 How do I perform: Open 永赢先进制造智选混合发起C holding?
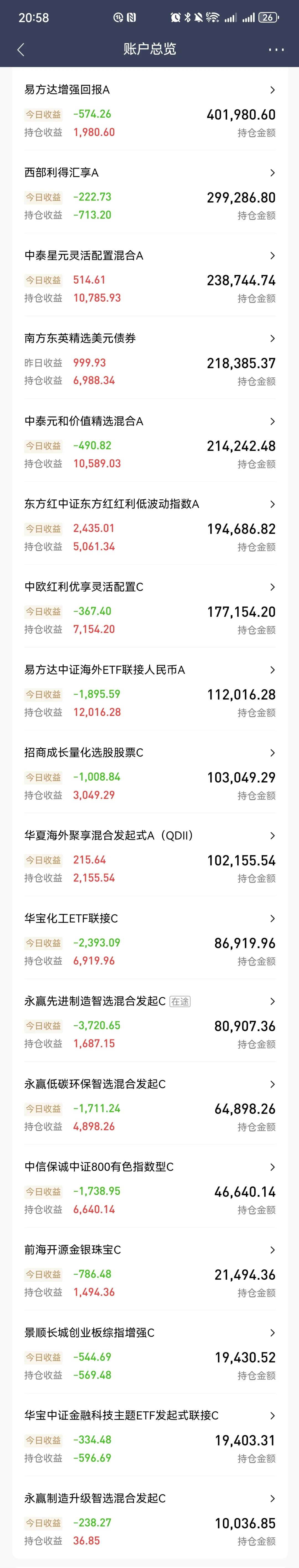coord(149,1020)
